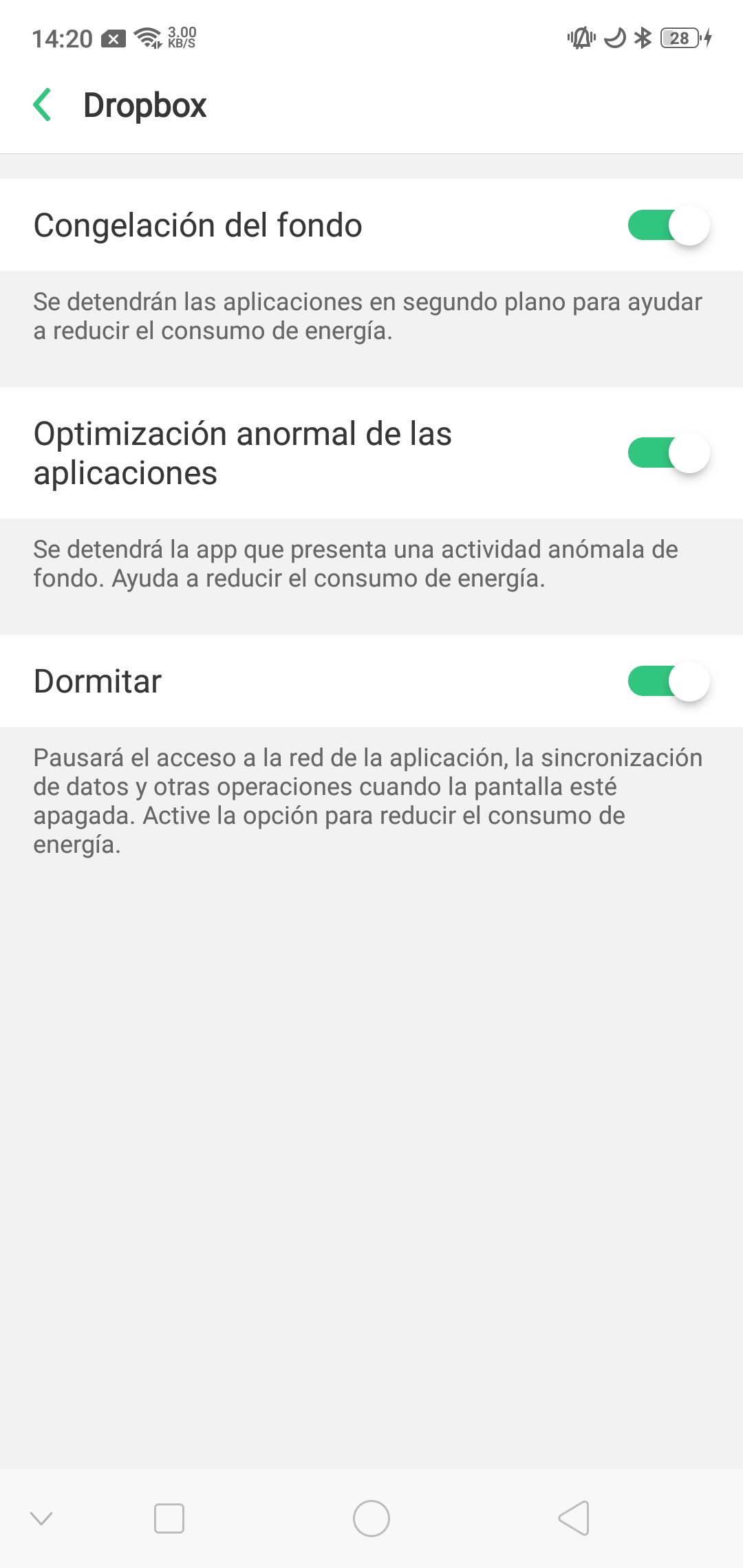This screenshot has height=1568, width=743.
Task: Open the recent apps overview
Action: (x=169, y=1518)
